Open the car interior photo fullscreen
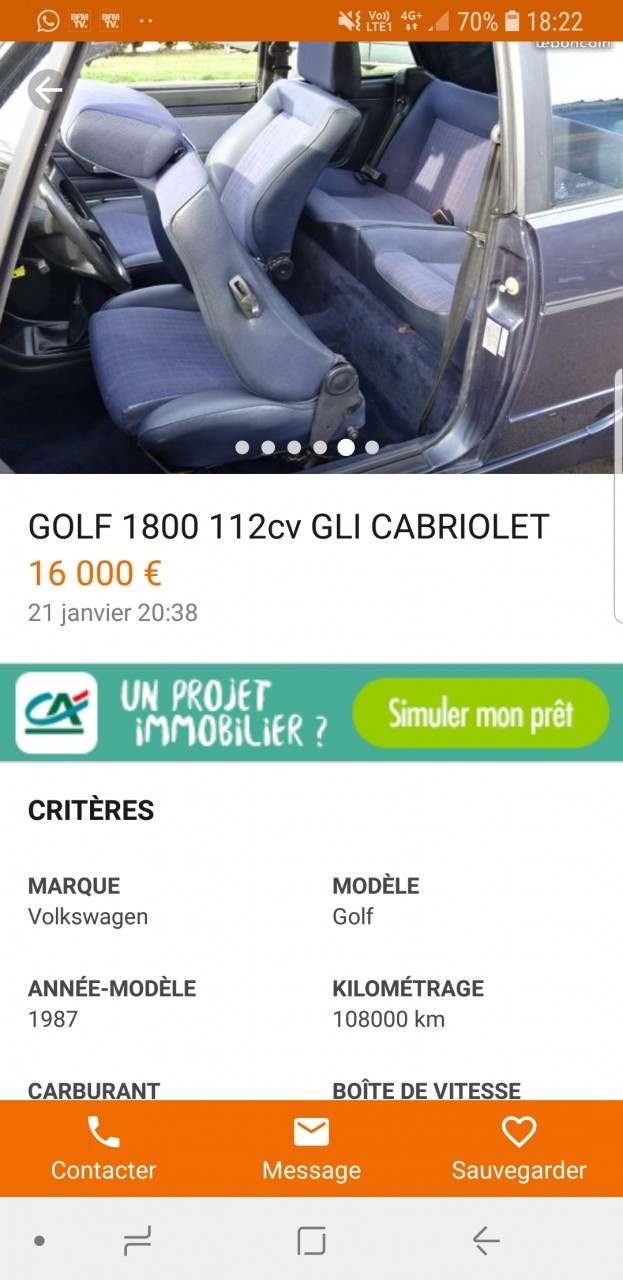The height and width of the screenshot is (1280, 623). (311, 260)
